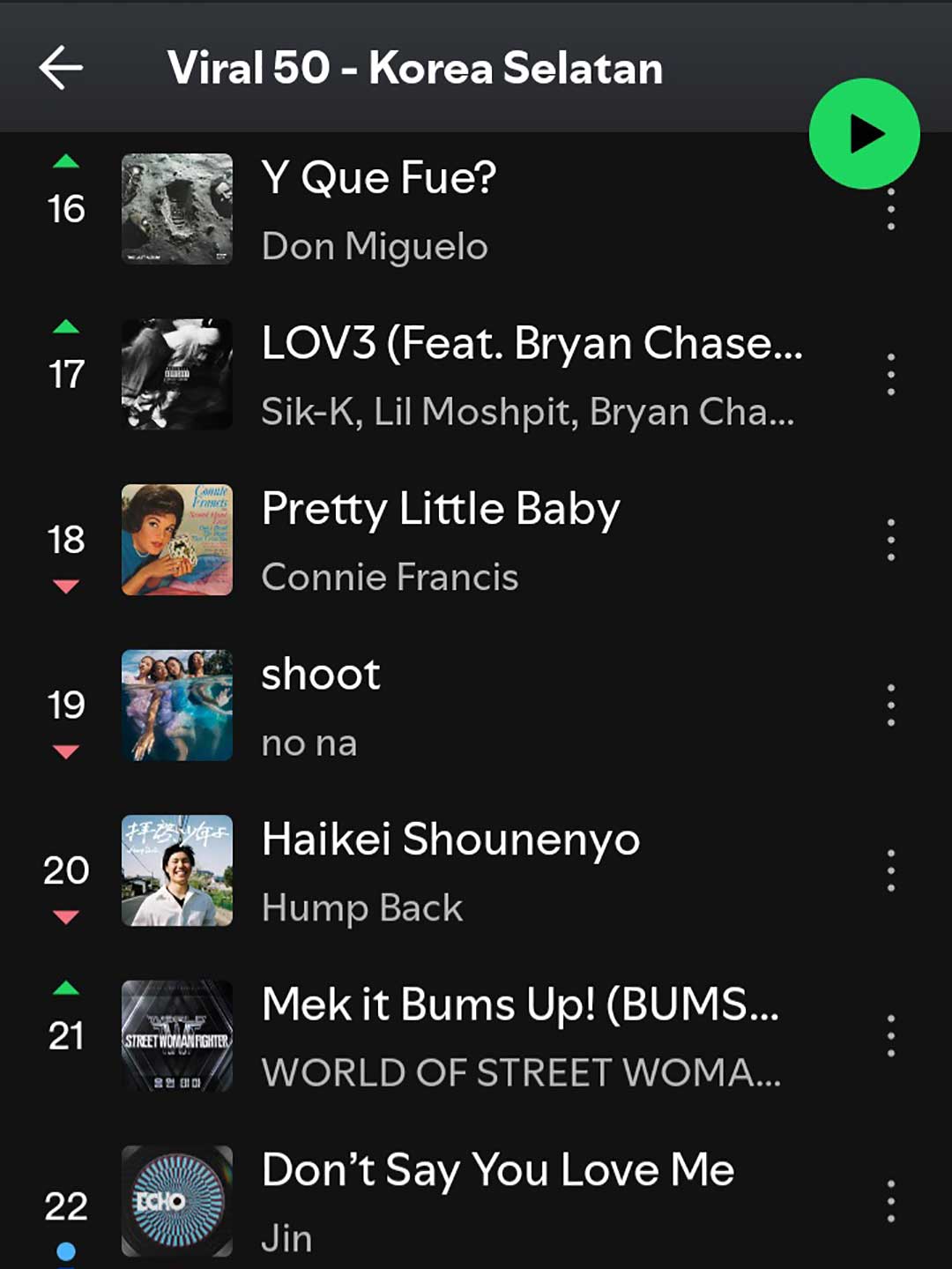Image resolution: width=952 pixels, height=1269 pixels.
Task: Open more options for Y Que Fue?
Action: [891, 212]
